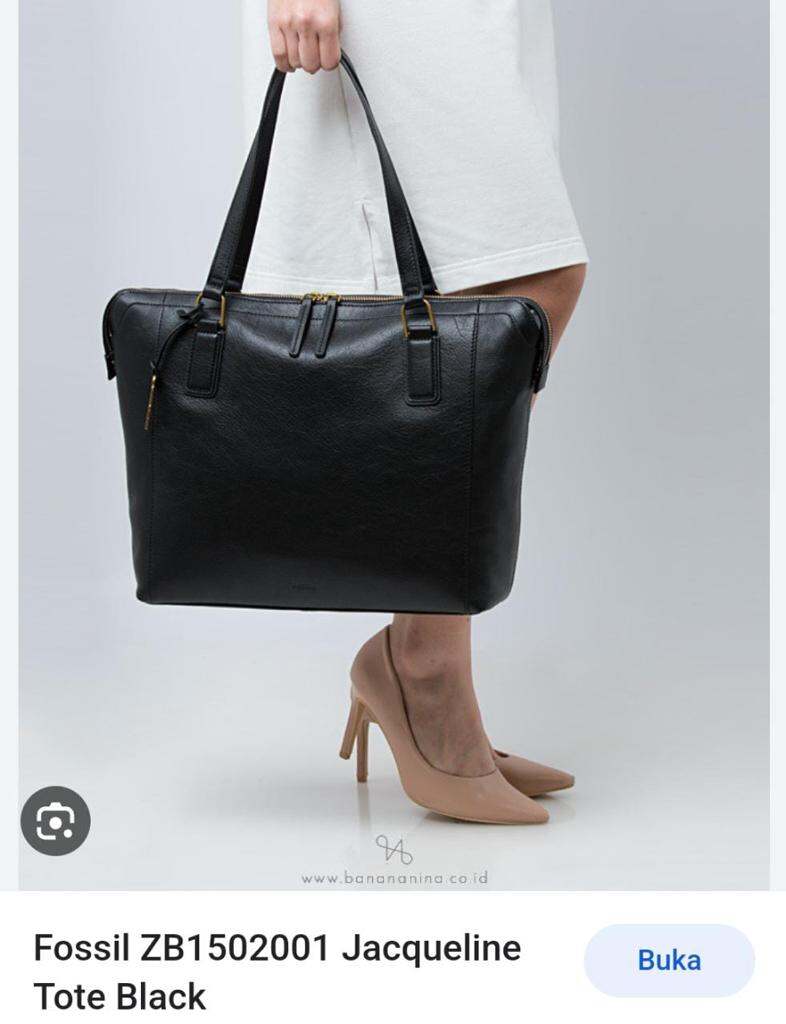Tap the Buka button
This screenshot has width=786, height=1024.
click(669, 960)
